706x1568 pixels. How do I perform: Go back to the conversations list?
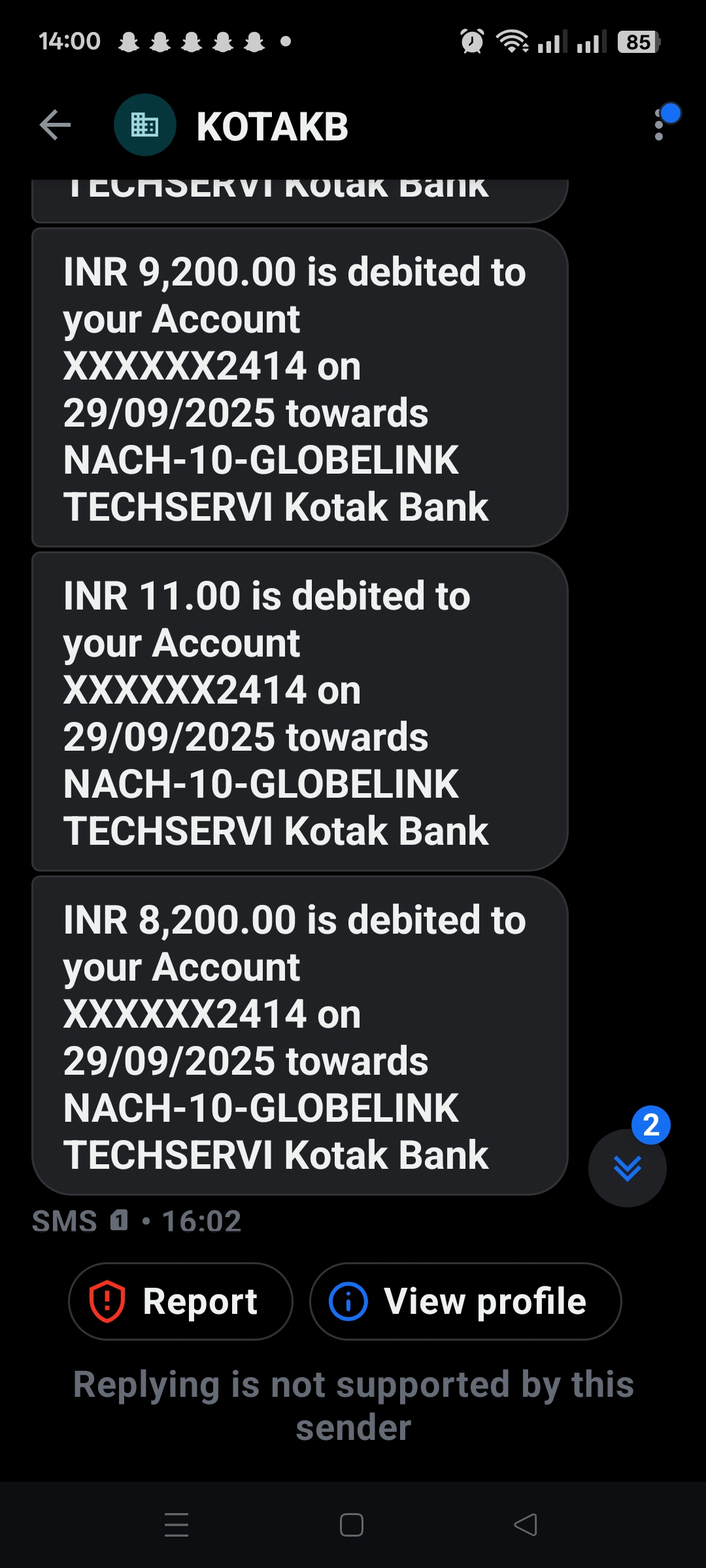coord(55,125)
